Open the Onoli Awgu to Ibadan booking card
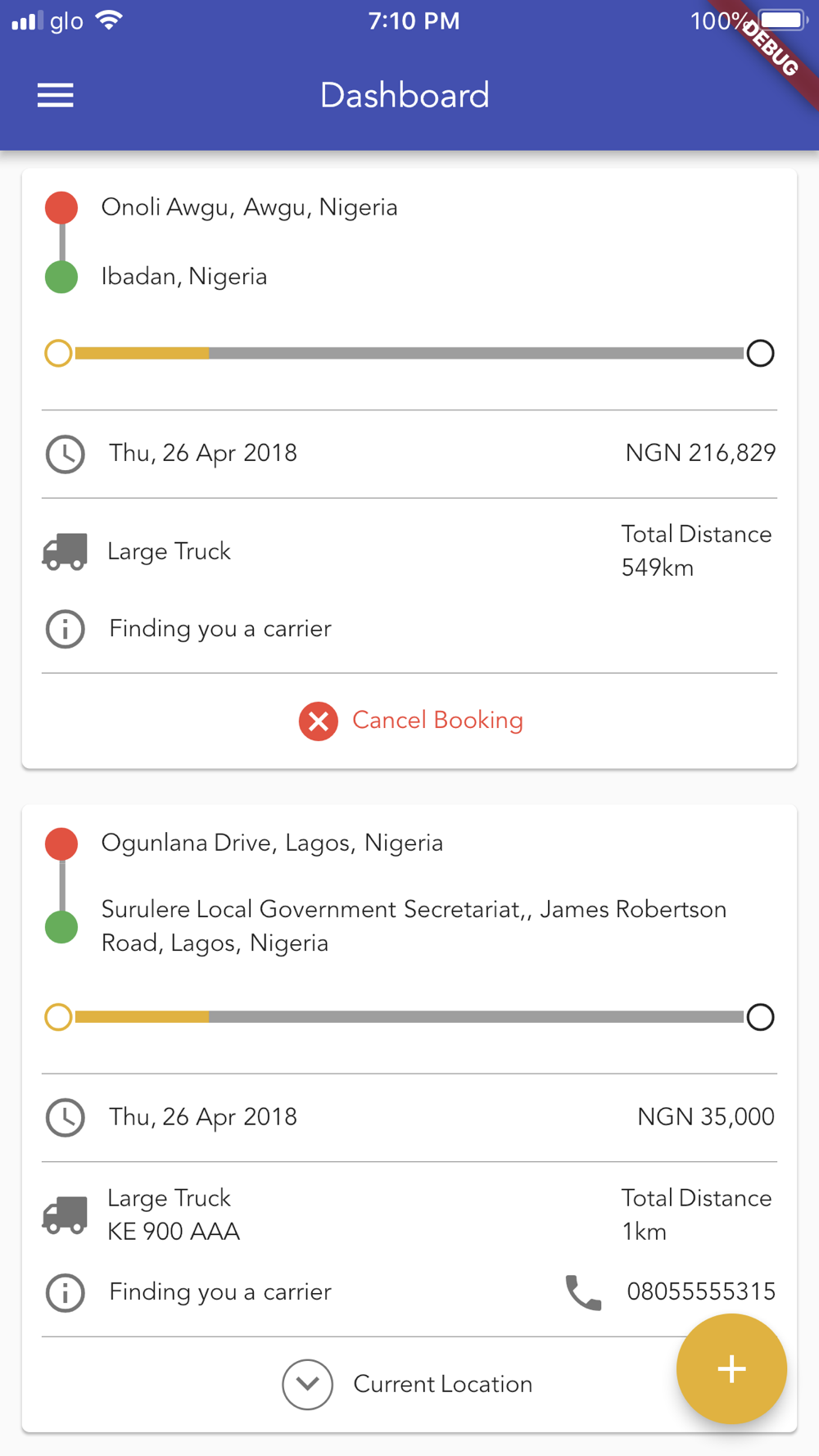Image resolution: width=819 pixels, height=1456 pixels. click(x=409, y=468)
